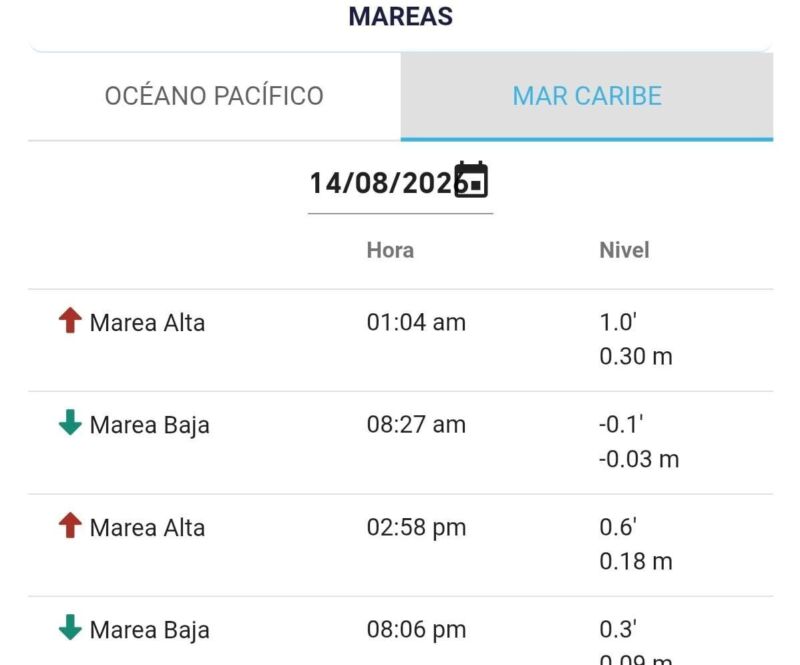This screenshot has width=800, height=665.
Task: Tap the 14/08 date field
Action: (x=401, y=184)
